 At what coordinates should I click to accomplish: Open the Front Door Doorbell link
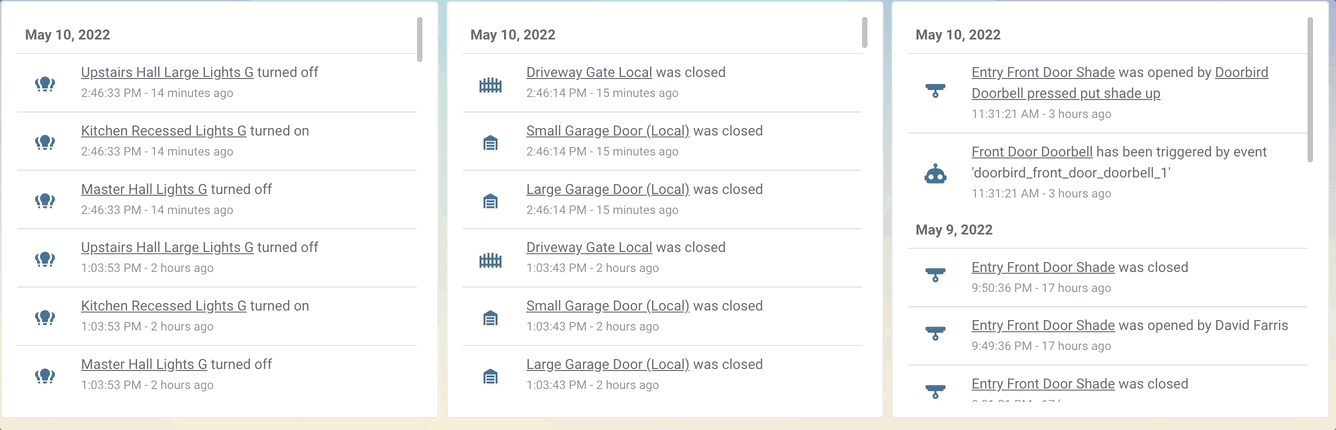point(1031,152)
